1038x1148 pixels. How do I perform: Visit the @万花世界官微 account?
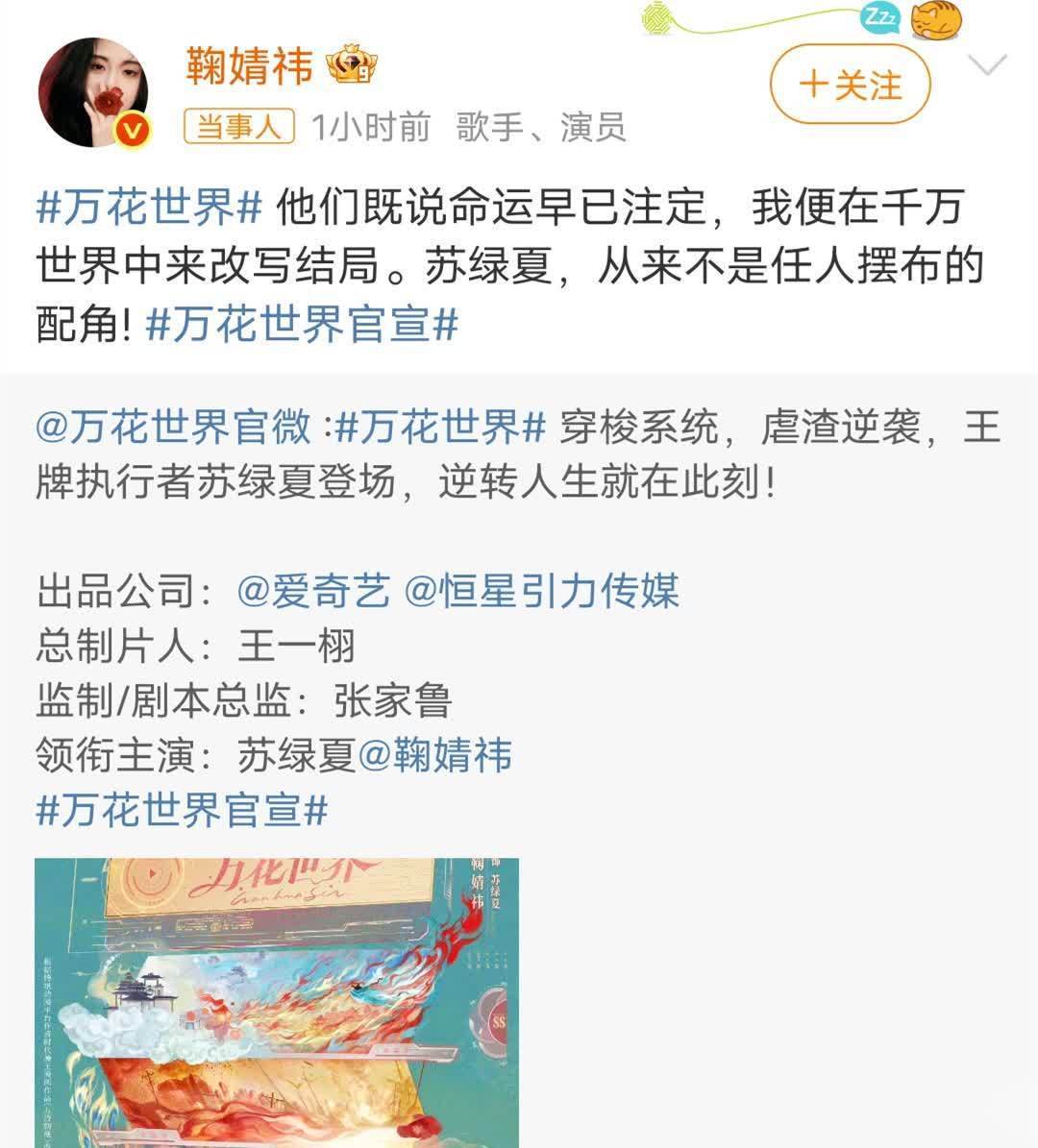[x=173, y=427]
